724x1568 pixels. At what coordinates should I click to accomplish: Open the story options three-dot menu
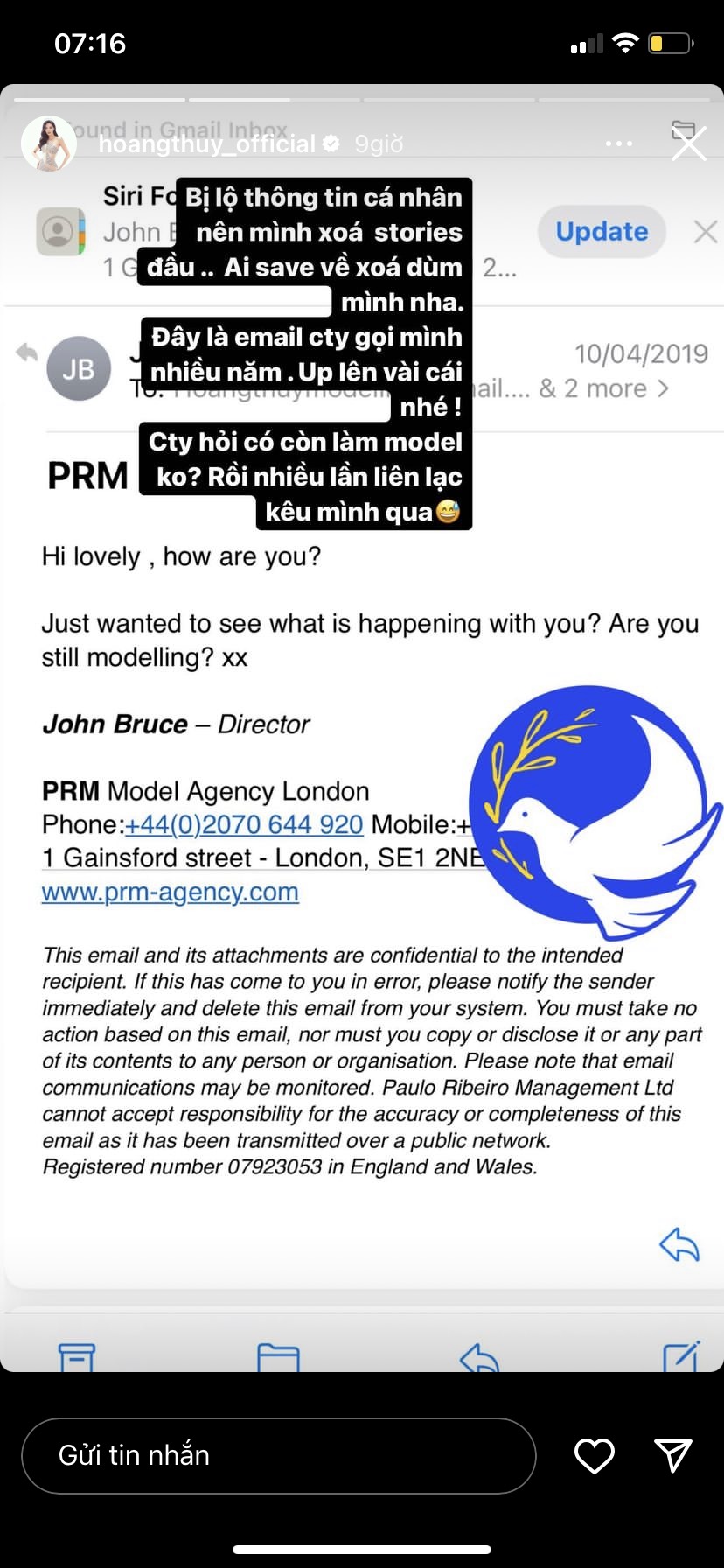(x=619, y=143)
